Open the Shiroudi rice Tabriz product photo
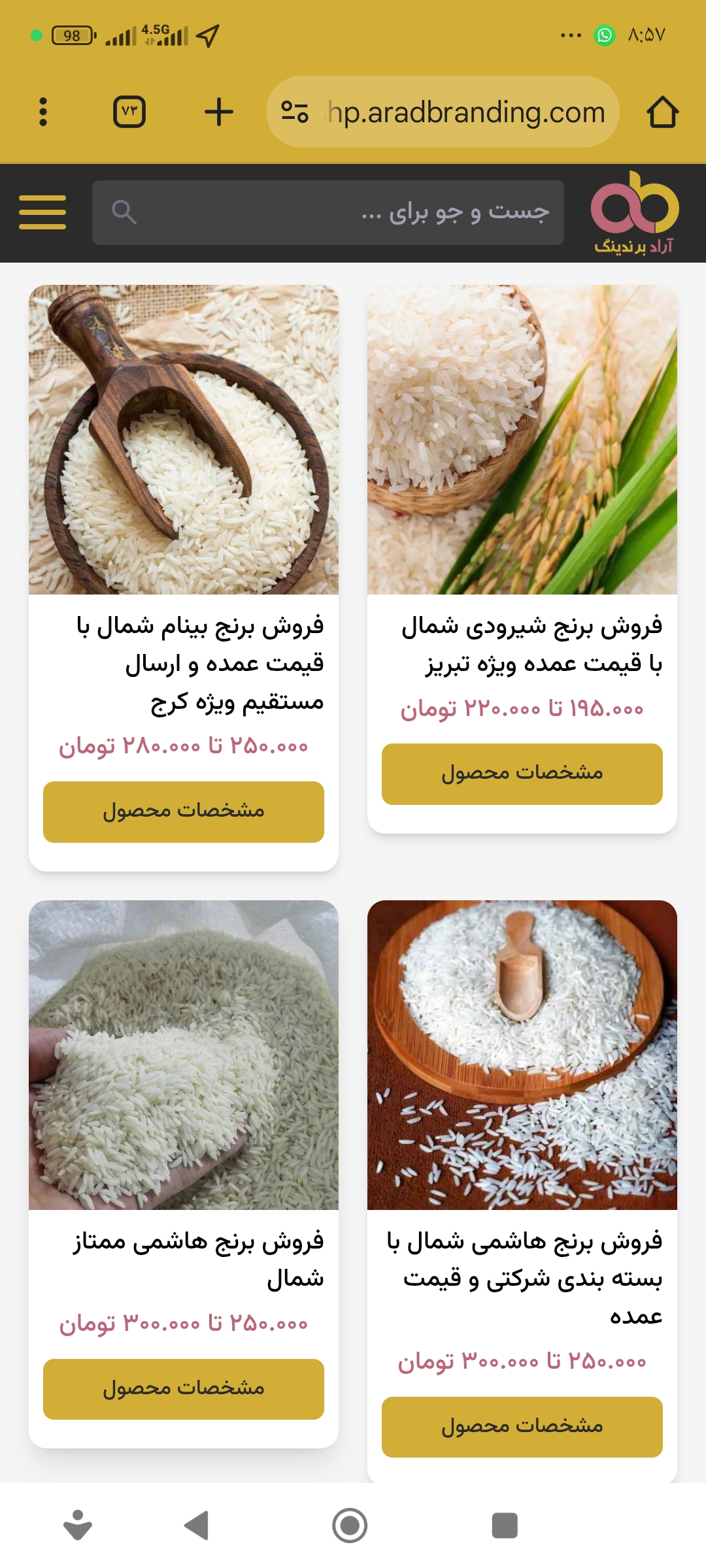This screenshot has width=706, height=1568. click(522, 440)
